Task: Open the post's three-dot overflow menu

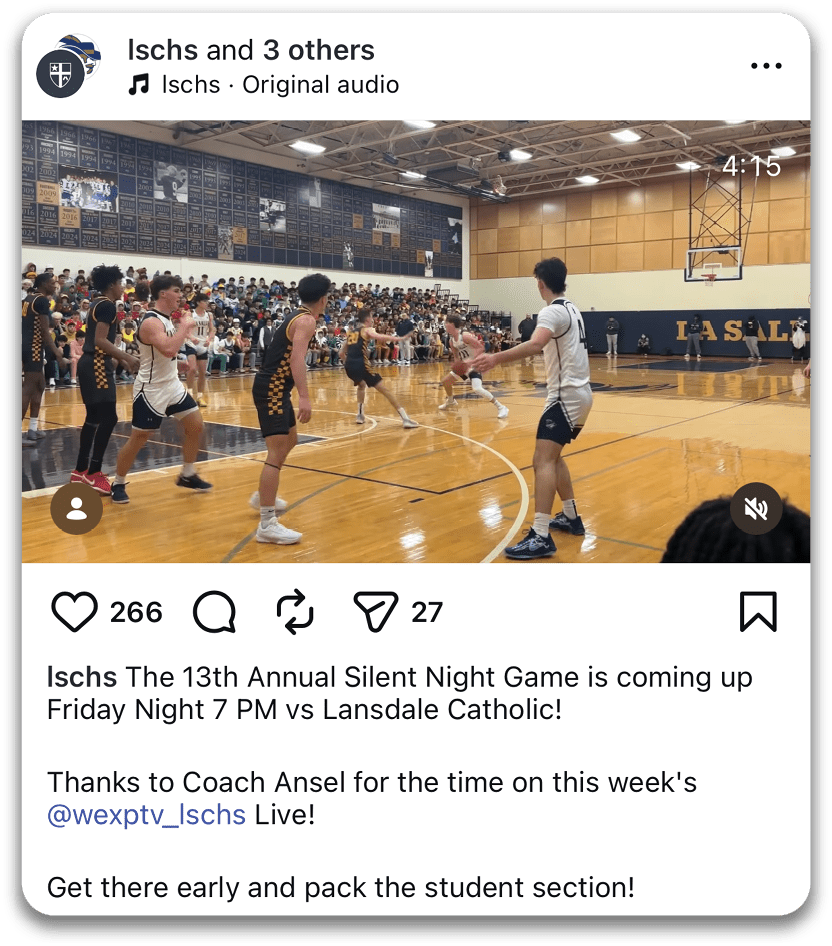Action: pyautogui.click(x=765, y=66)
